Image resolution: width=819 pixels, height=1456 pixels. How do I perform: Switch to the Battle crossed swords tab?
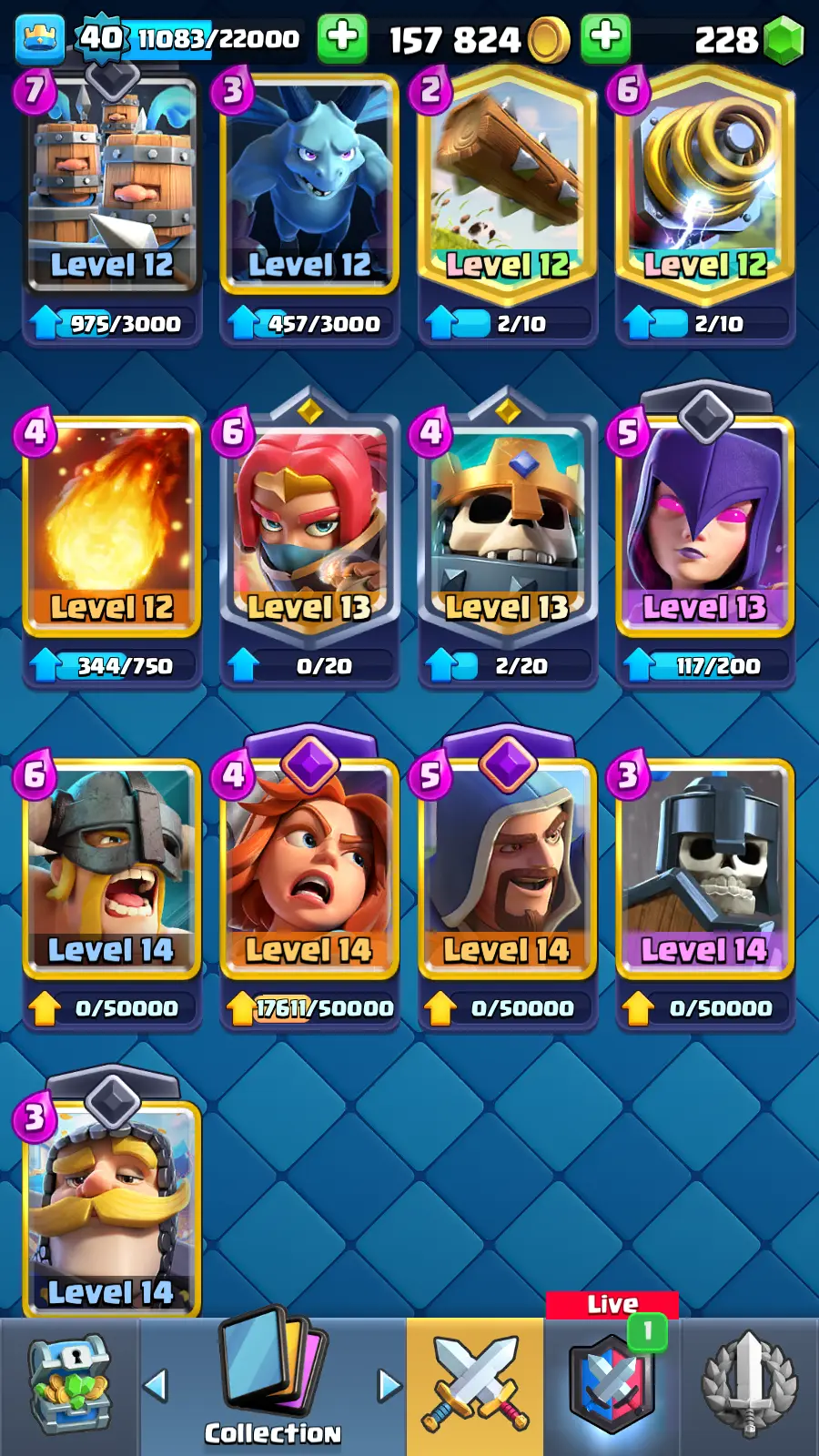click(475, 1385)
